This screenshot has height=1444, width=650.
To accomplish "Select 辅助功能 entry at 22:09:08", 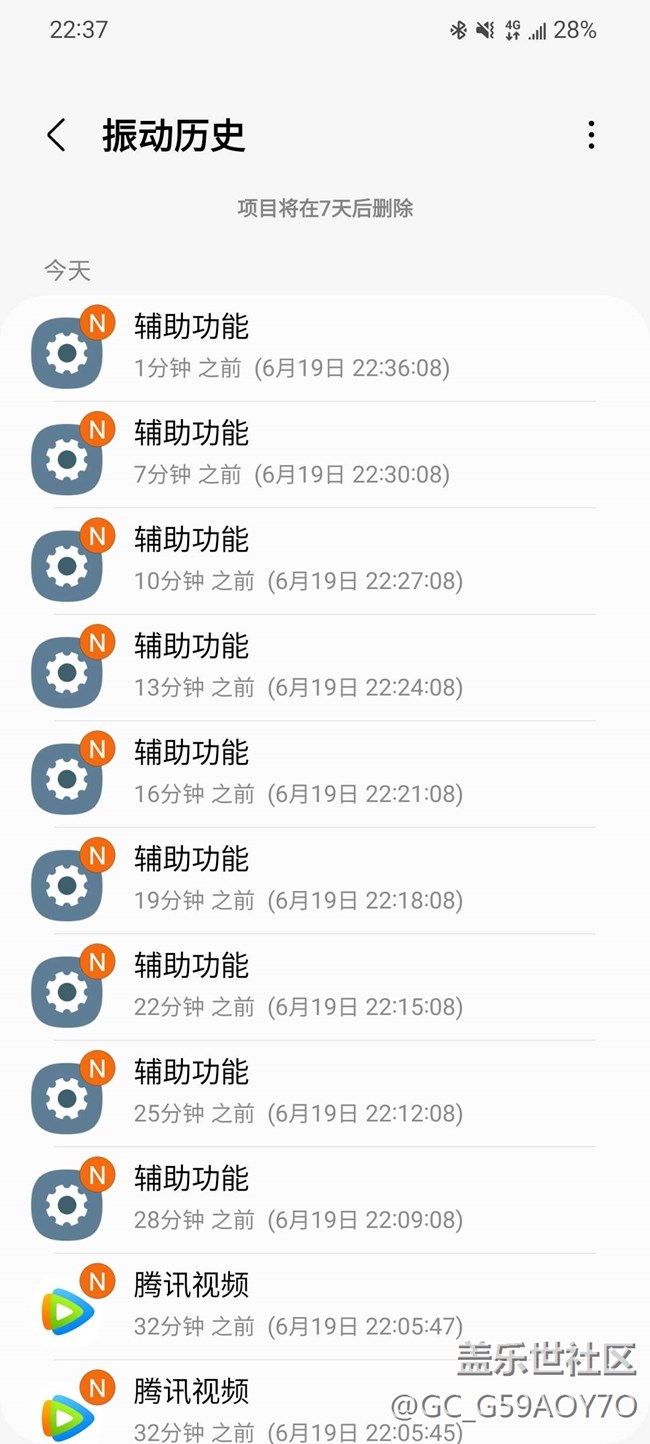I will (325, 1199).
